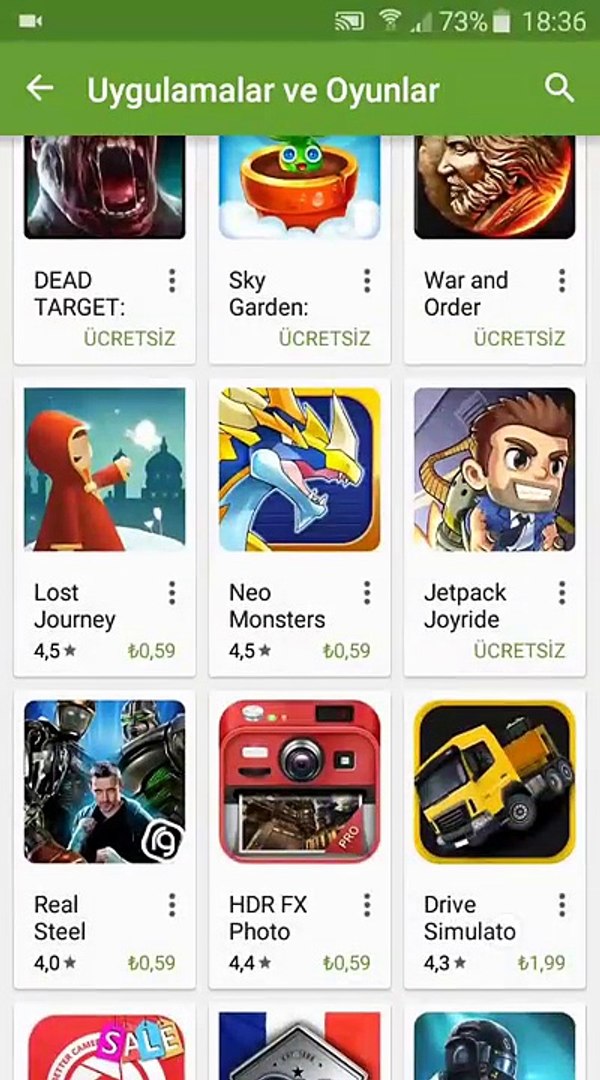600x1080 pixels.
Task: Open the Real Steel three-dot menu
Action: point(172,905)
